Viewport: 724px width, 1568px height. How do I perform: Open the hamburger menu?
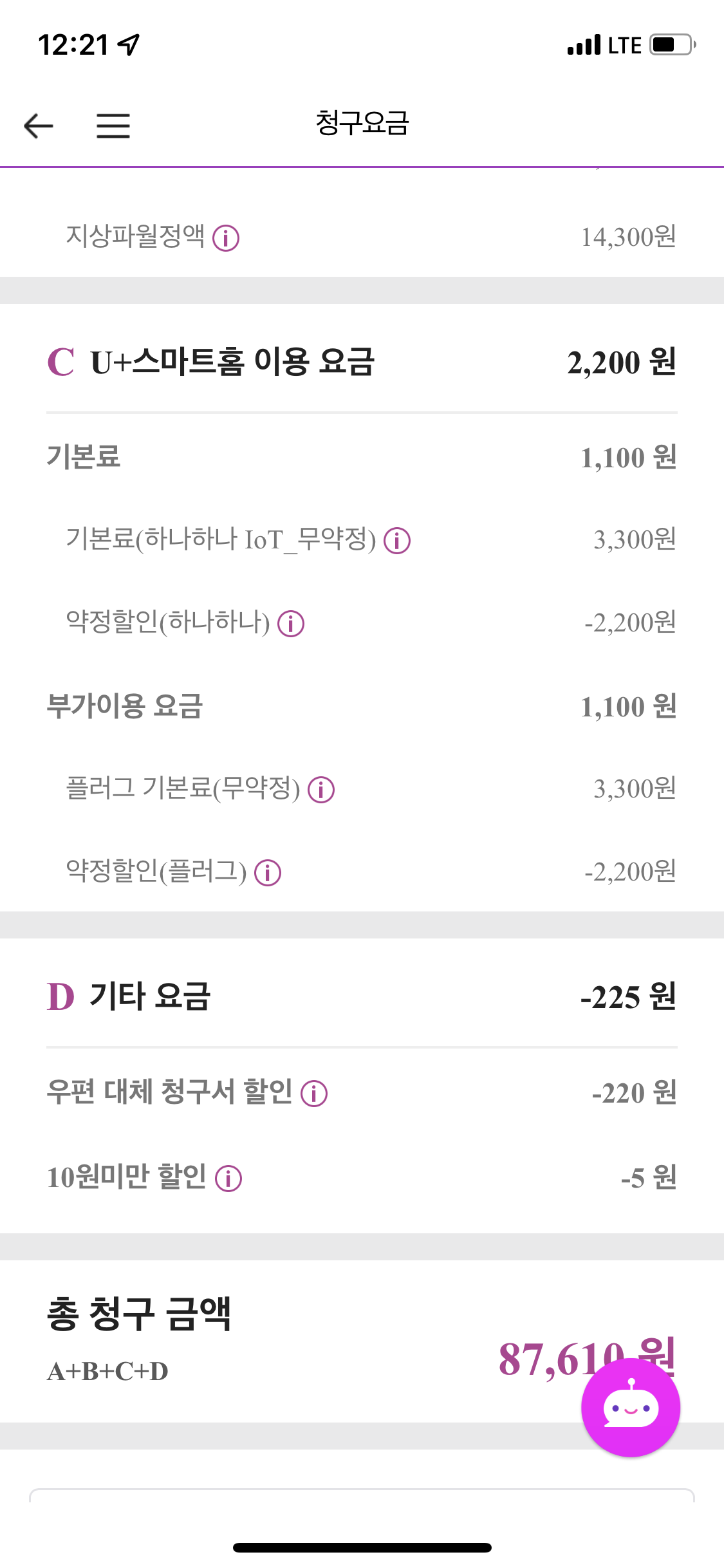click(113, 126)
